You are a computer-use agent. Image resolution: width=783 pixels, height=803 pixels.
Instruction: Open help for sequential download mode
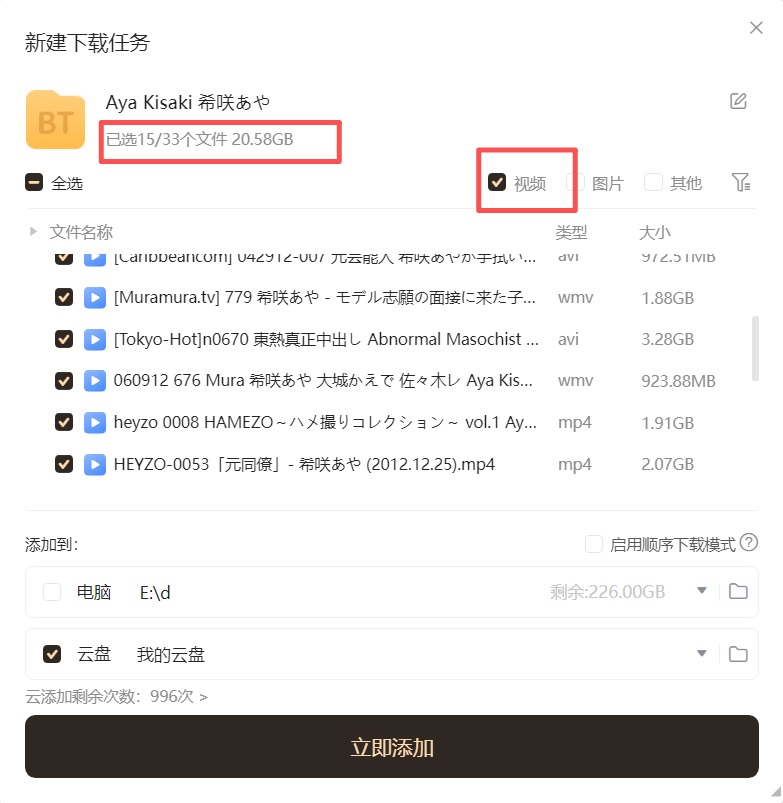[748, 543]
